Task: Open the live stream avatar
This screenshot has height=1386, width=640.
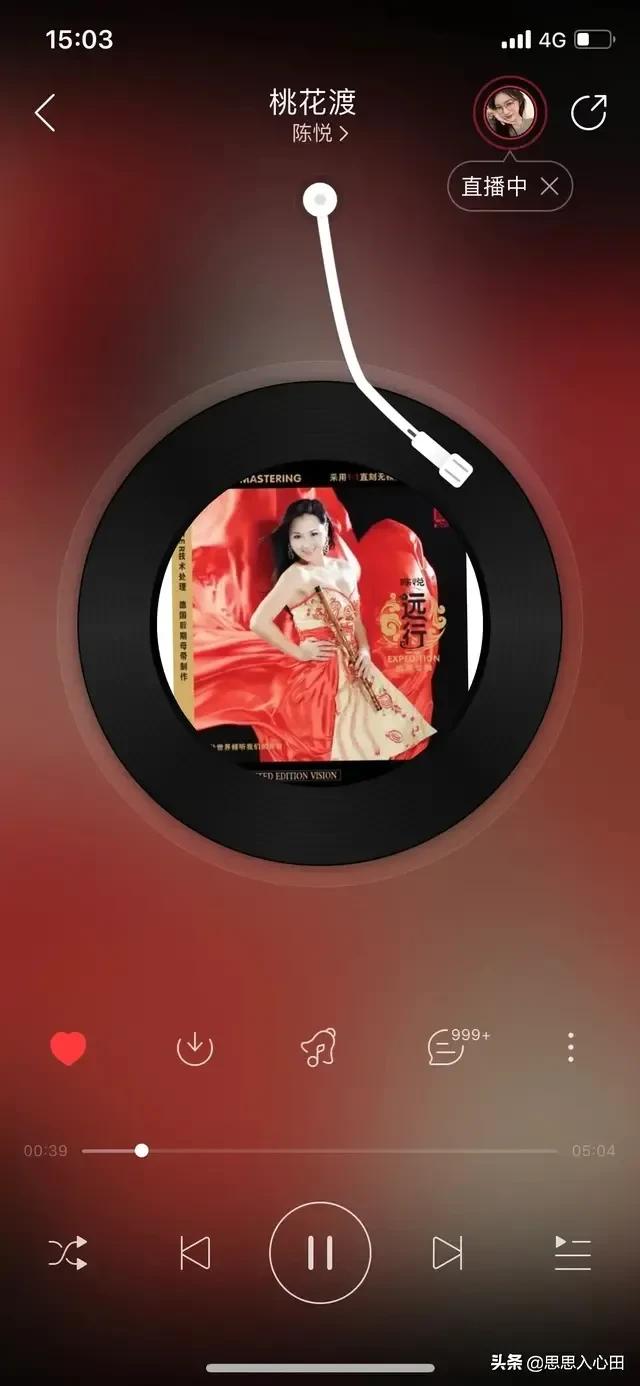Action: click(510, 112)
